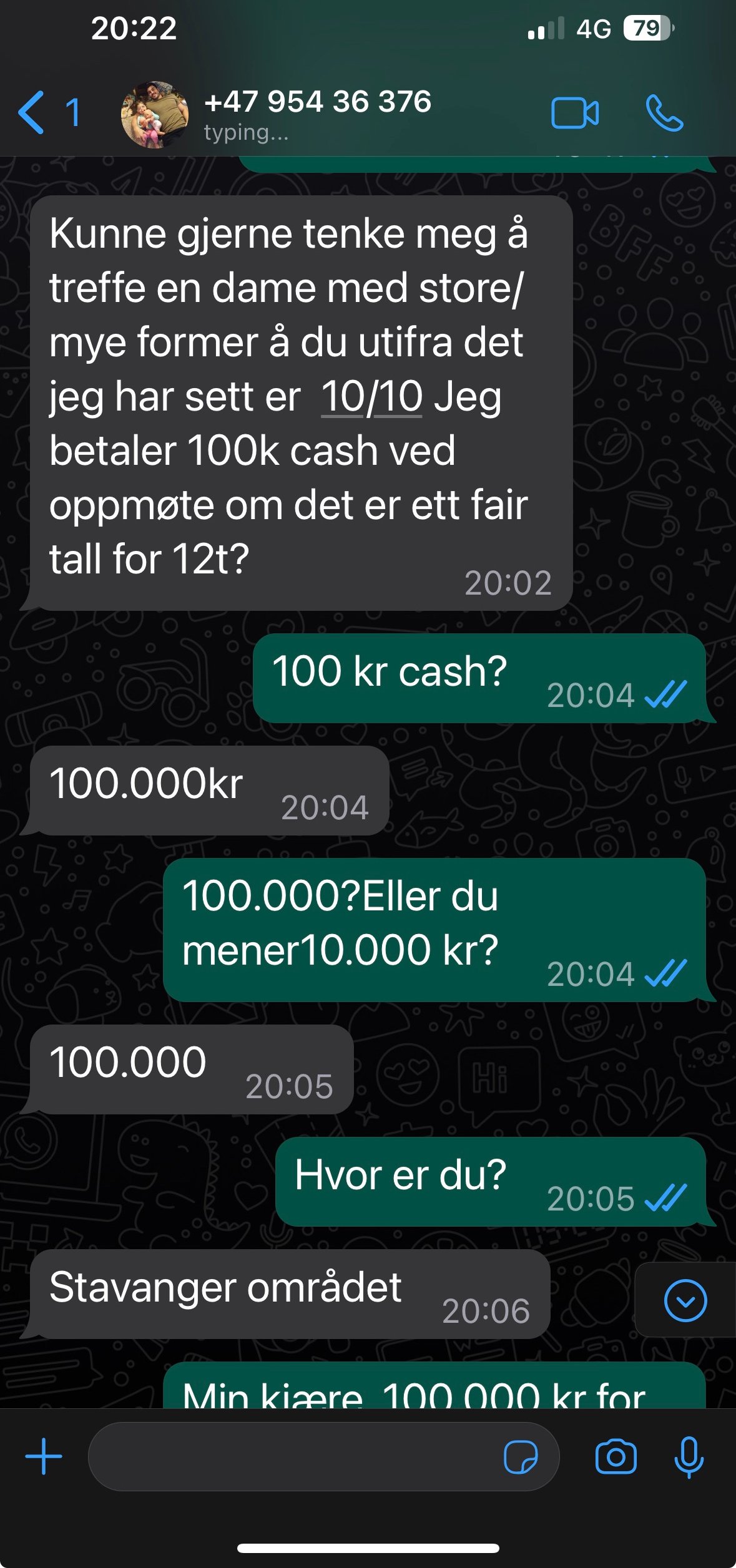
Task: Focus the message input field
Action: point(293,1457)
